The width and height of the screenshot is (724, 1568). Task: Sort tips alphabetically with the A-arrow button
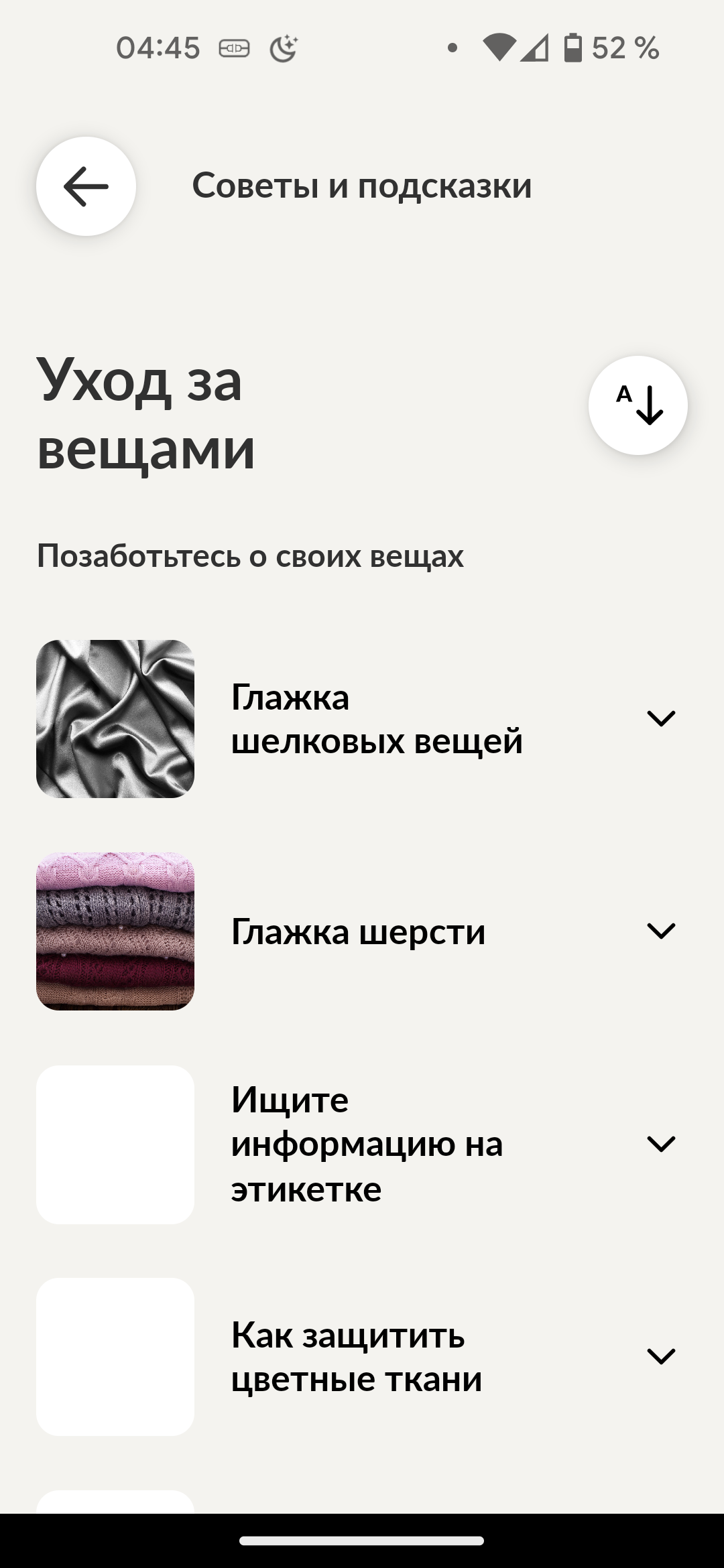coord(638,405)
